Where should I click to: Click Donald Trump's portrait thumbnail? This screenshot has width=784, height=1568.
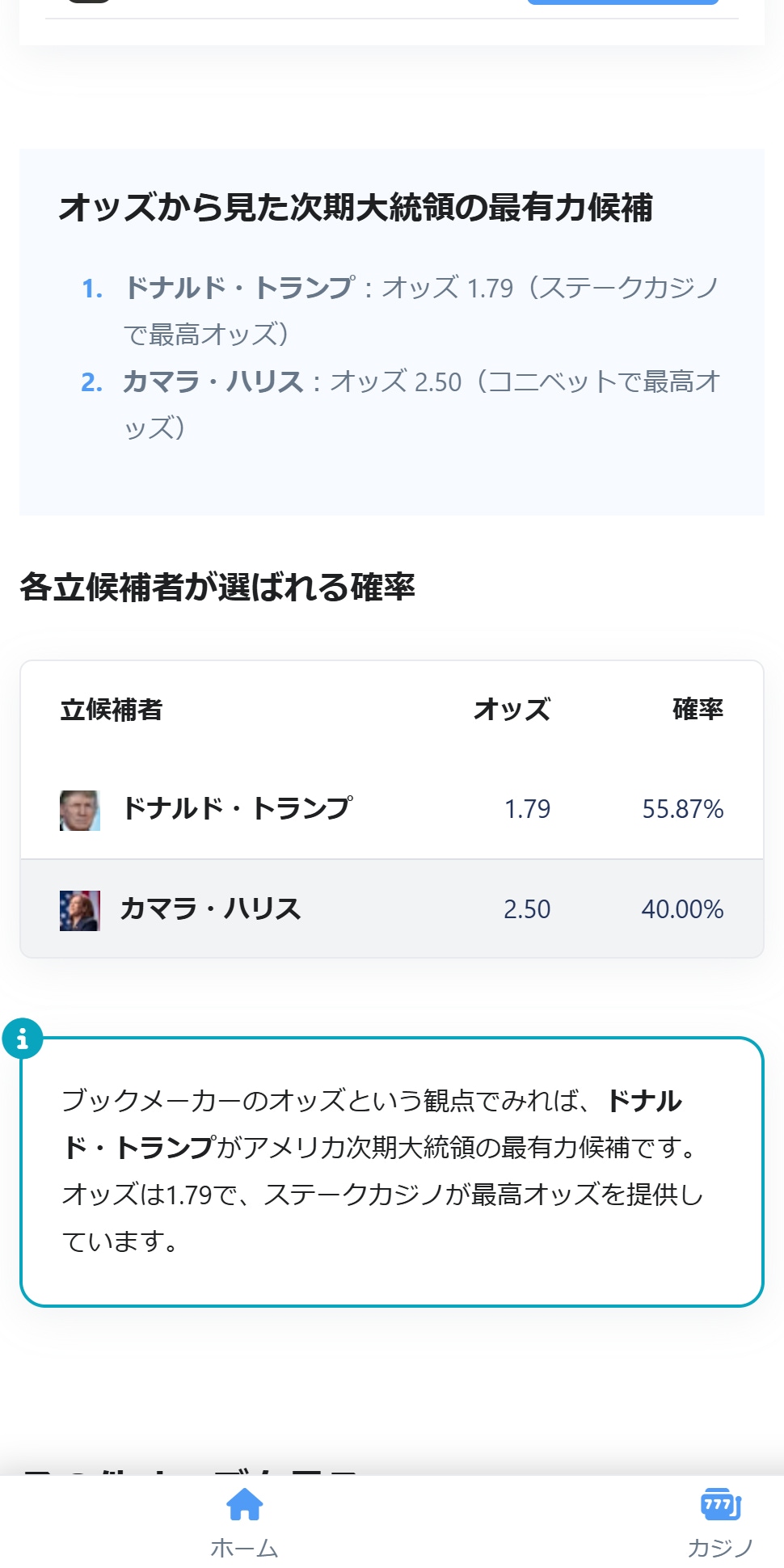(79, 809)
